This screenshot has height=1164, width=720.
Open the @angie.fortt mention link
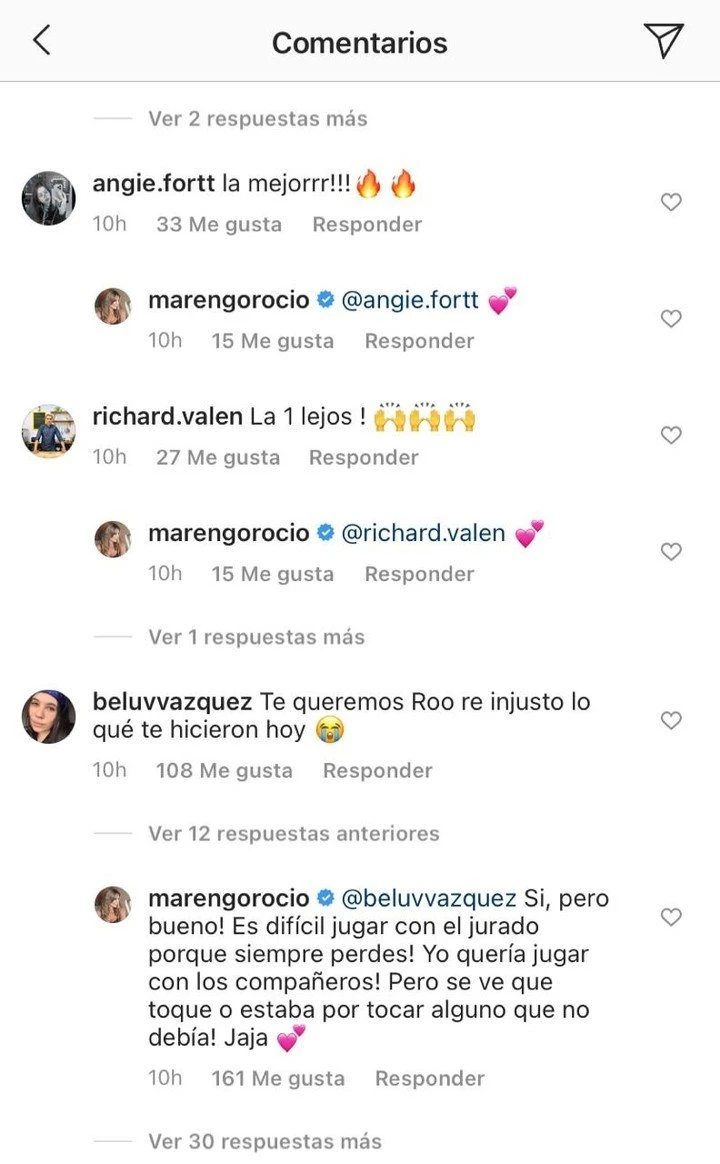click(410, 301)
